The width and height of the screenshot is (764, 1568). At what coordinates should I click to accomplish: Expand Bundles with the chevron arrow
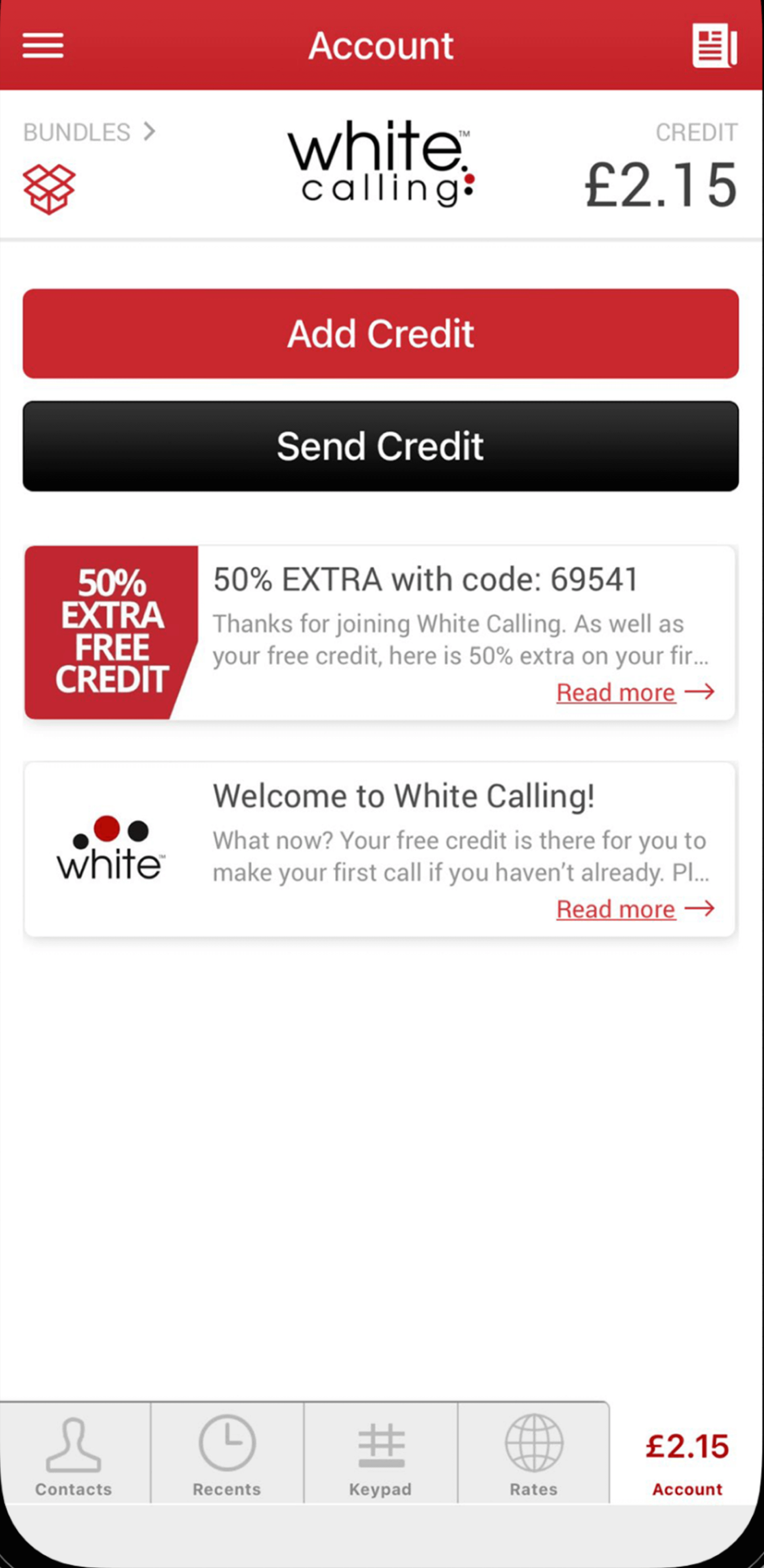[150, 131]
